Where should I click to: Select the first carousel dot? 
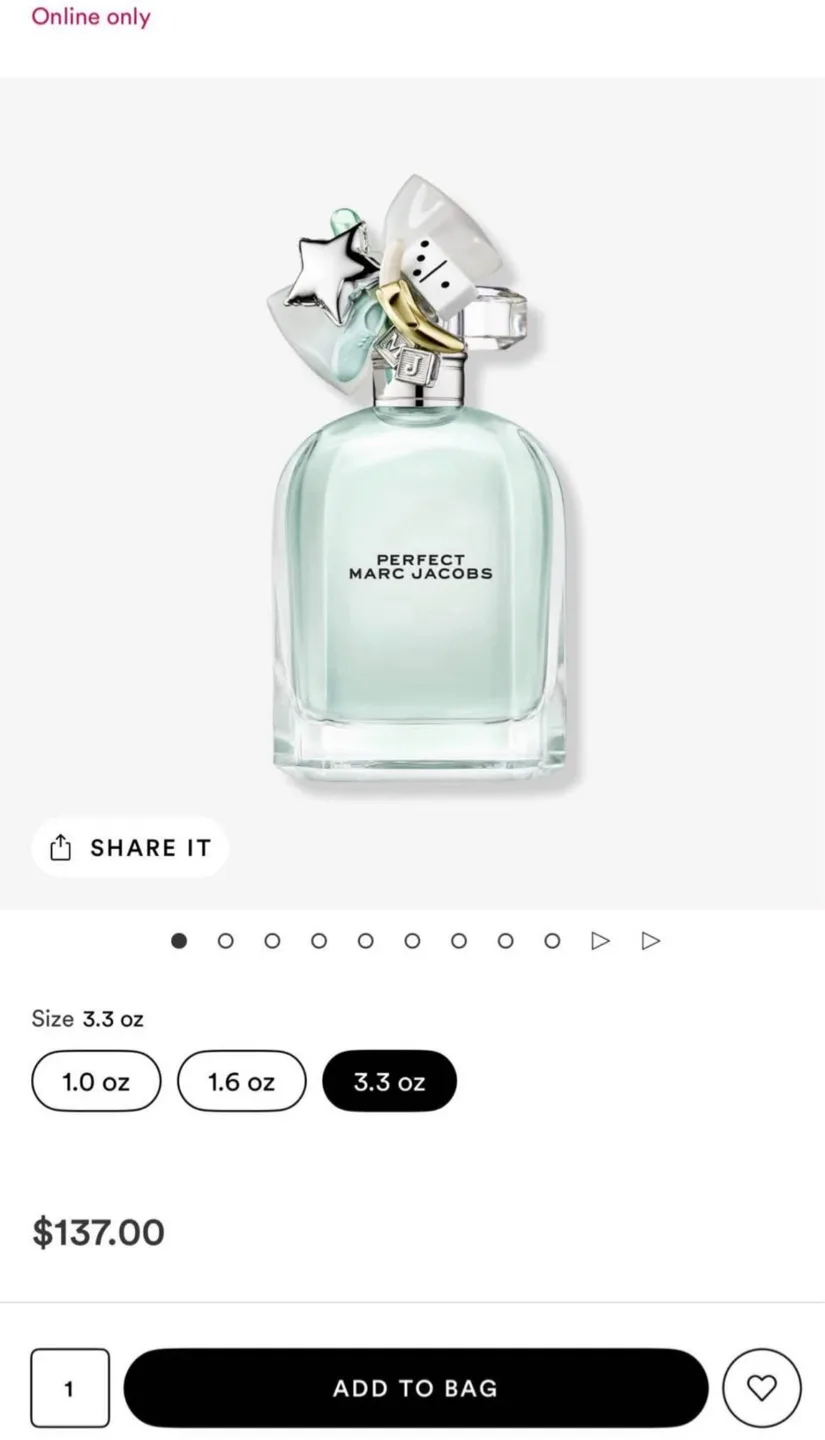click(179, 940)
